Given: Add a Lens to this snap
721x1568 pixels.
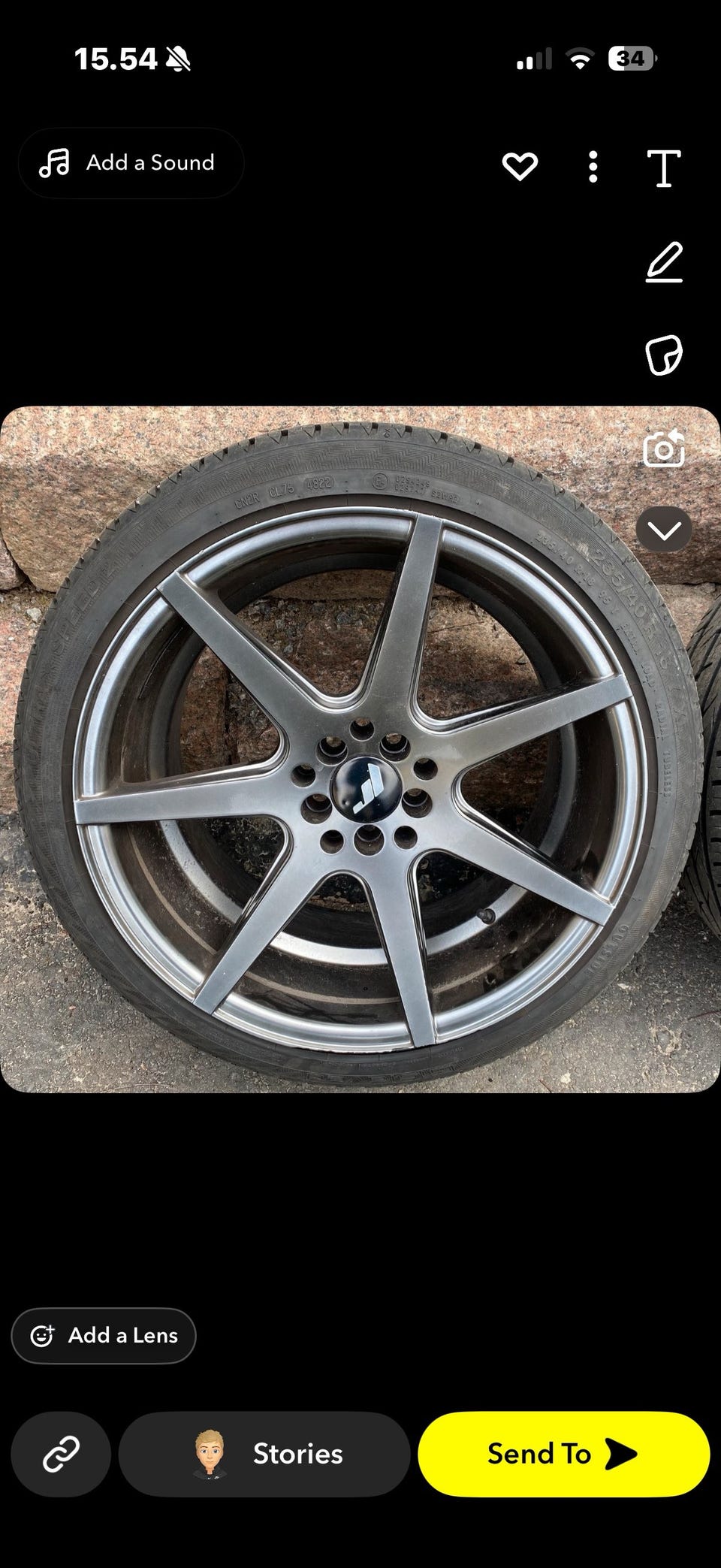Looking at the screenshot, I should coord(104,1335).
